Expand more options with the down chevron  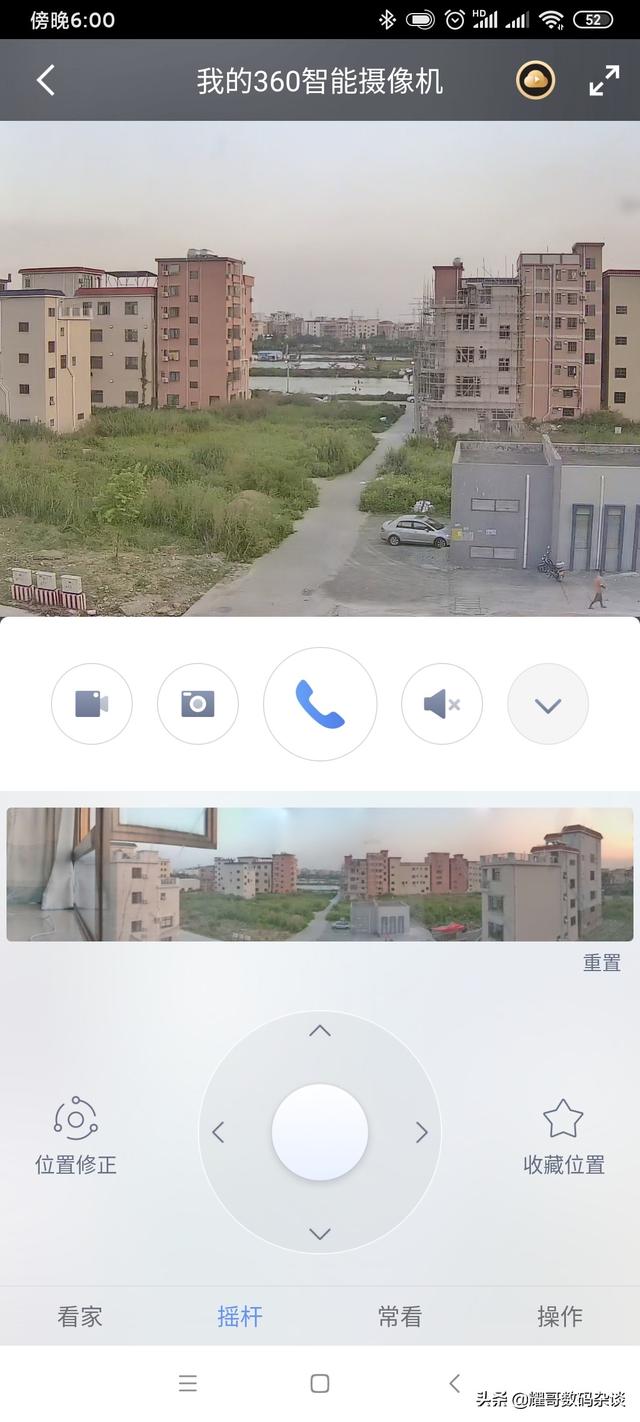[547, 704]
